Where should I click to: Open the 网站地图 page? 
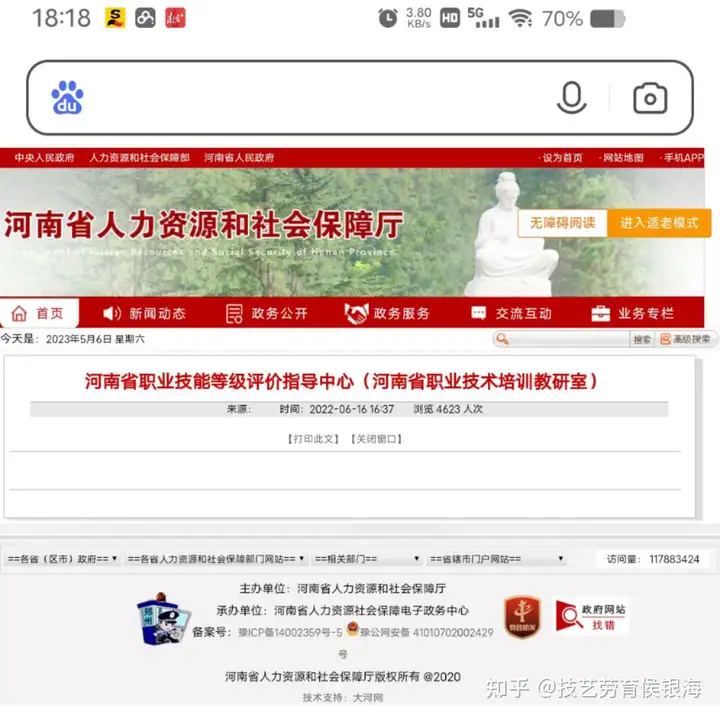click(x=624, y=158)
